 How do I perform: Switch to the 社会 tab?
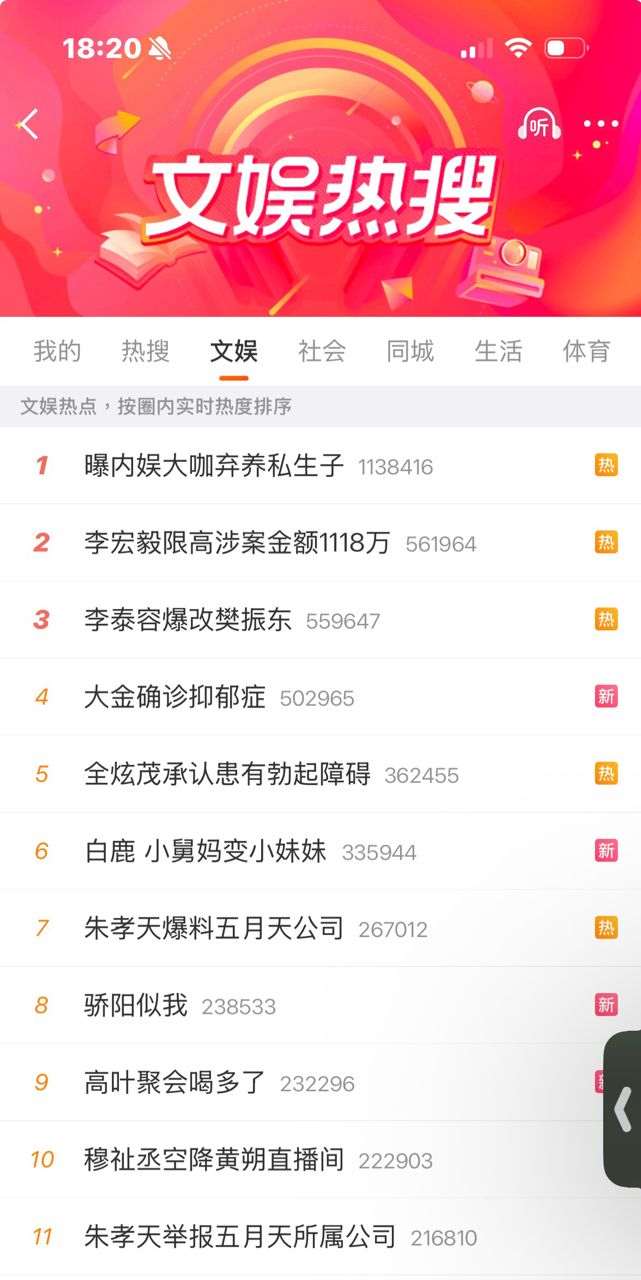pos(322,351)
